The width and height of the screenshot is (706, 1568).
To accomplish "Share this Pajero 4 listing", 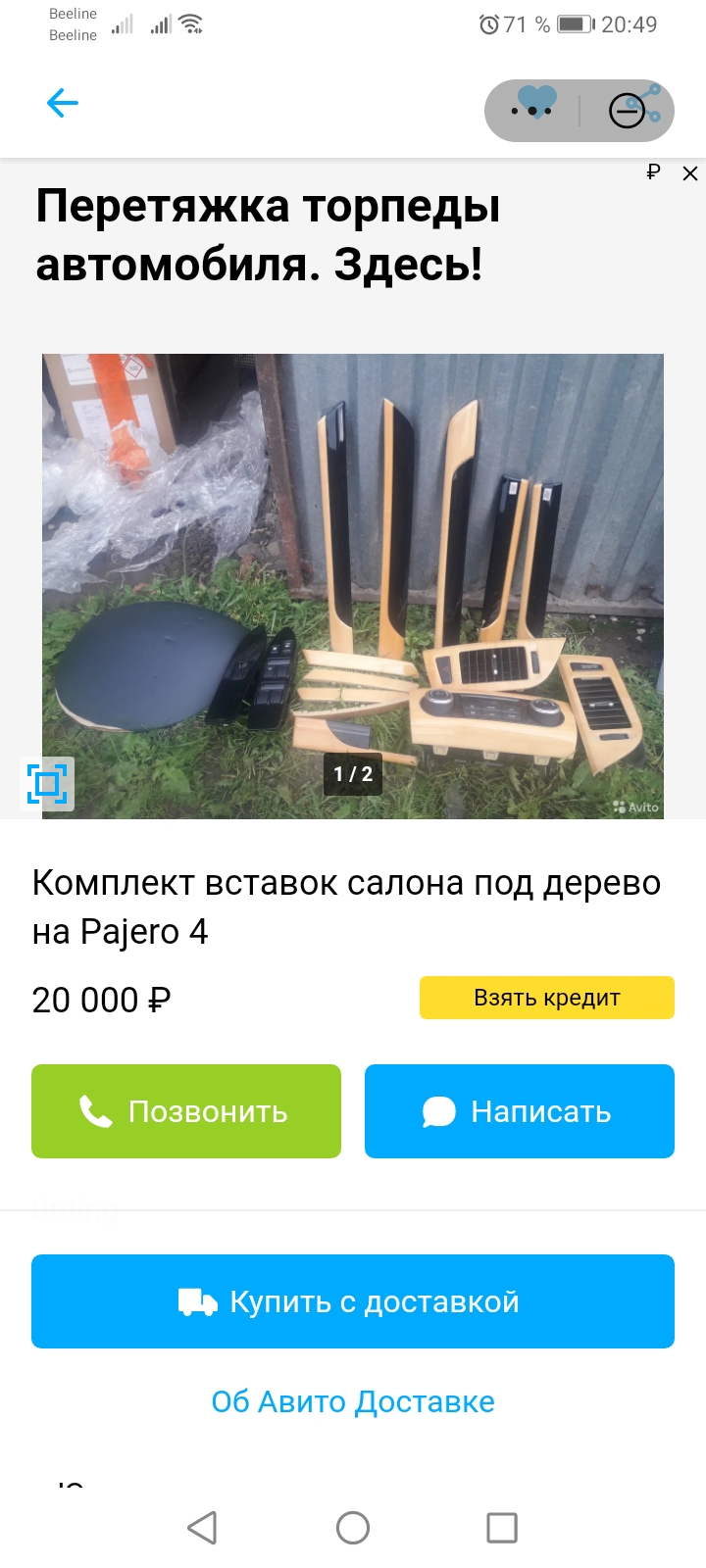I will (x=632, y=108).
